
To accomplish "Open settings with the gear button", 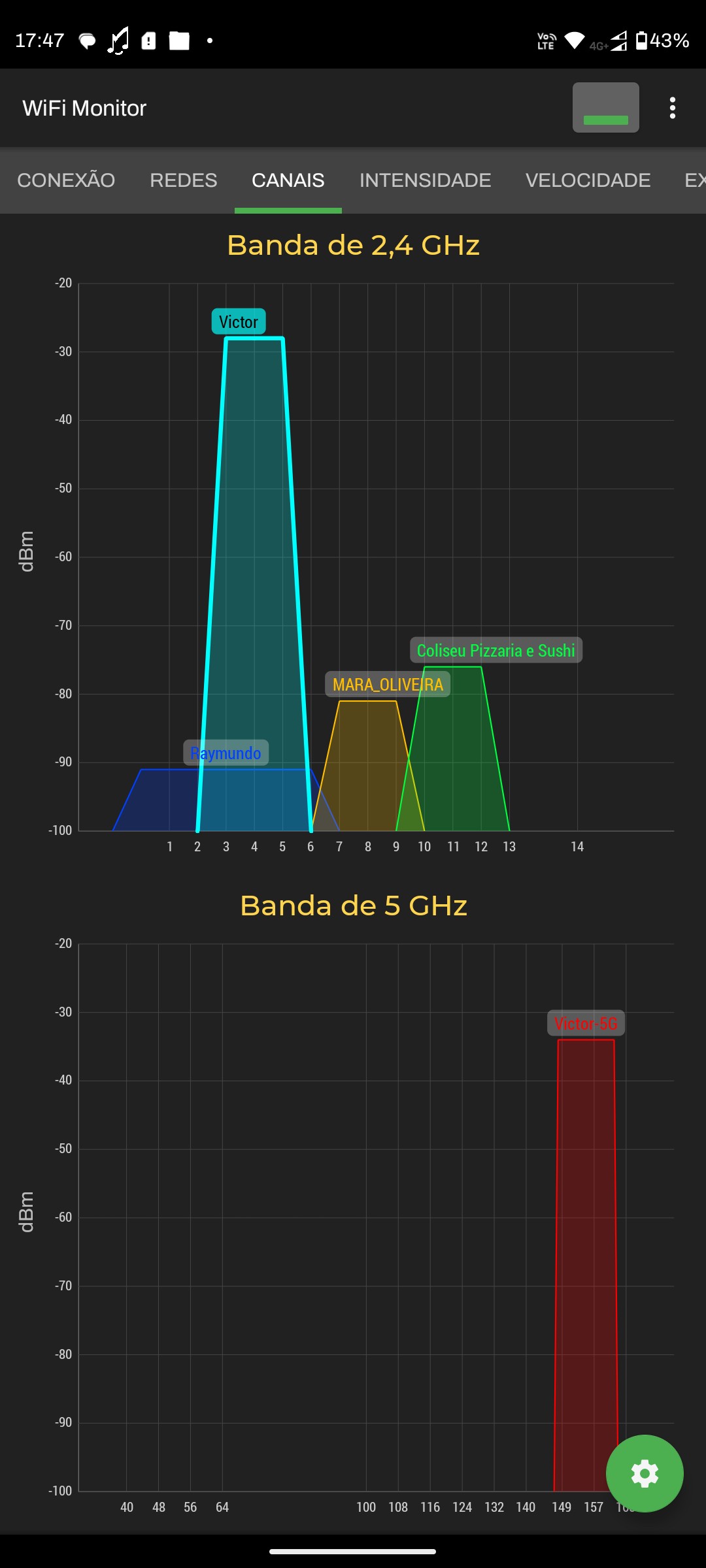I will (645, 1473).
